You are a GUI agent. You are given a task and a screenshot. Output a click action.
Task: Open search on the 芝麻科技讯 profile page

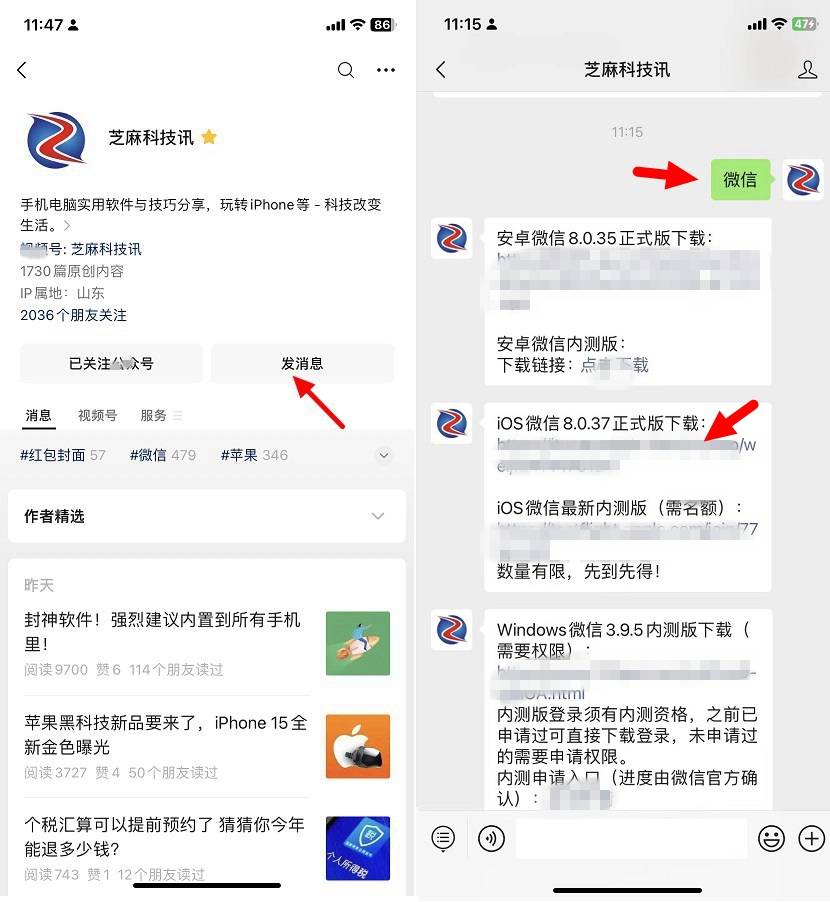[x=345, y=70]
